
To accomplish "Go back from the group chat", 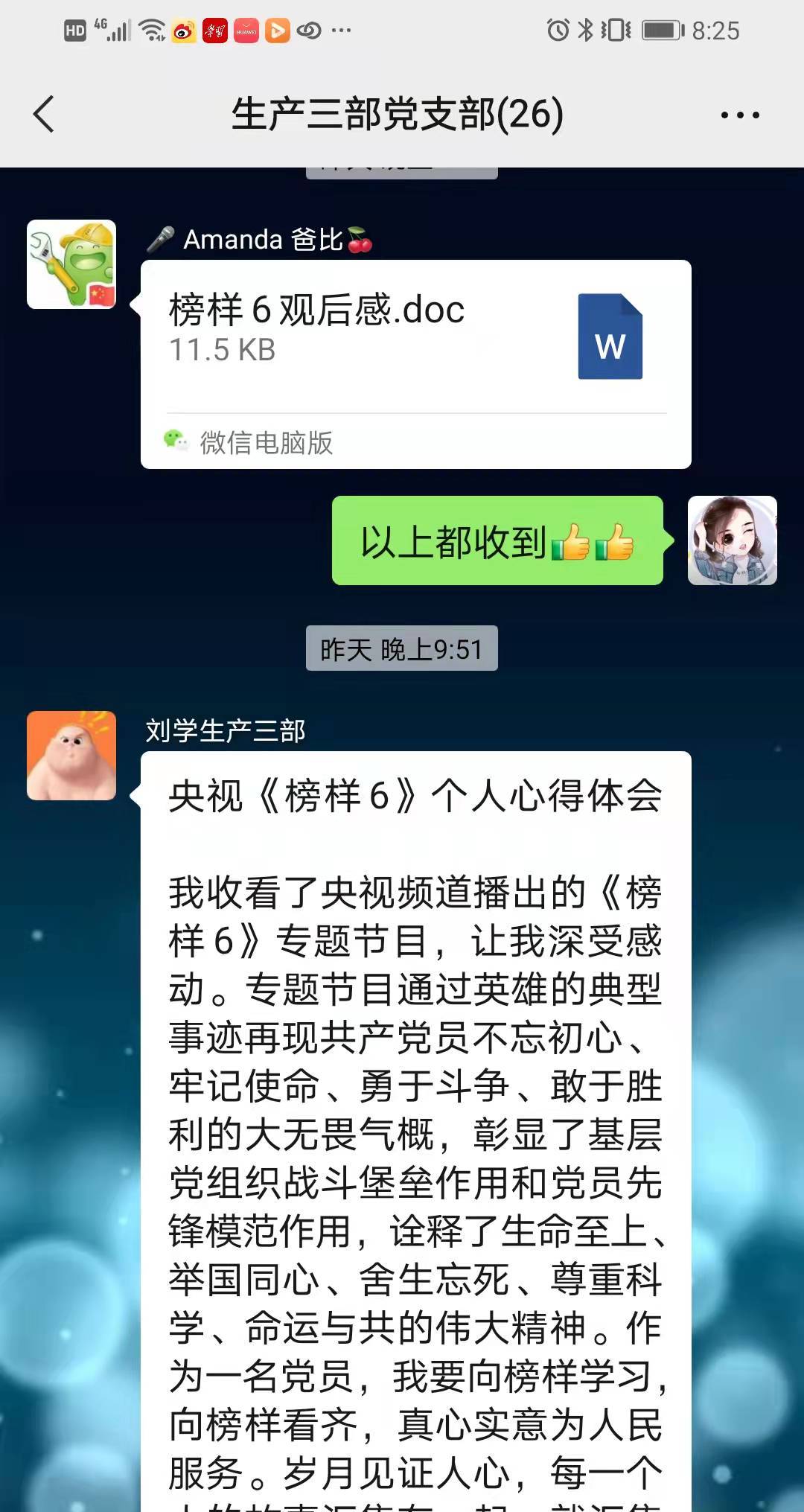I will 45,115.
